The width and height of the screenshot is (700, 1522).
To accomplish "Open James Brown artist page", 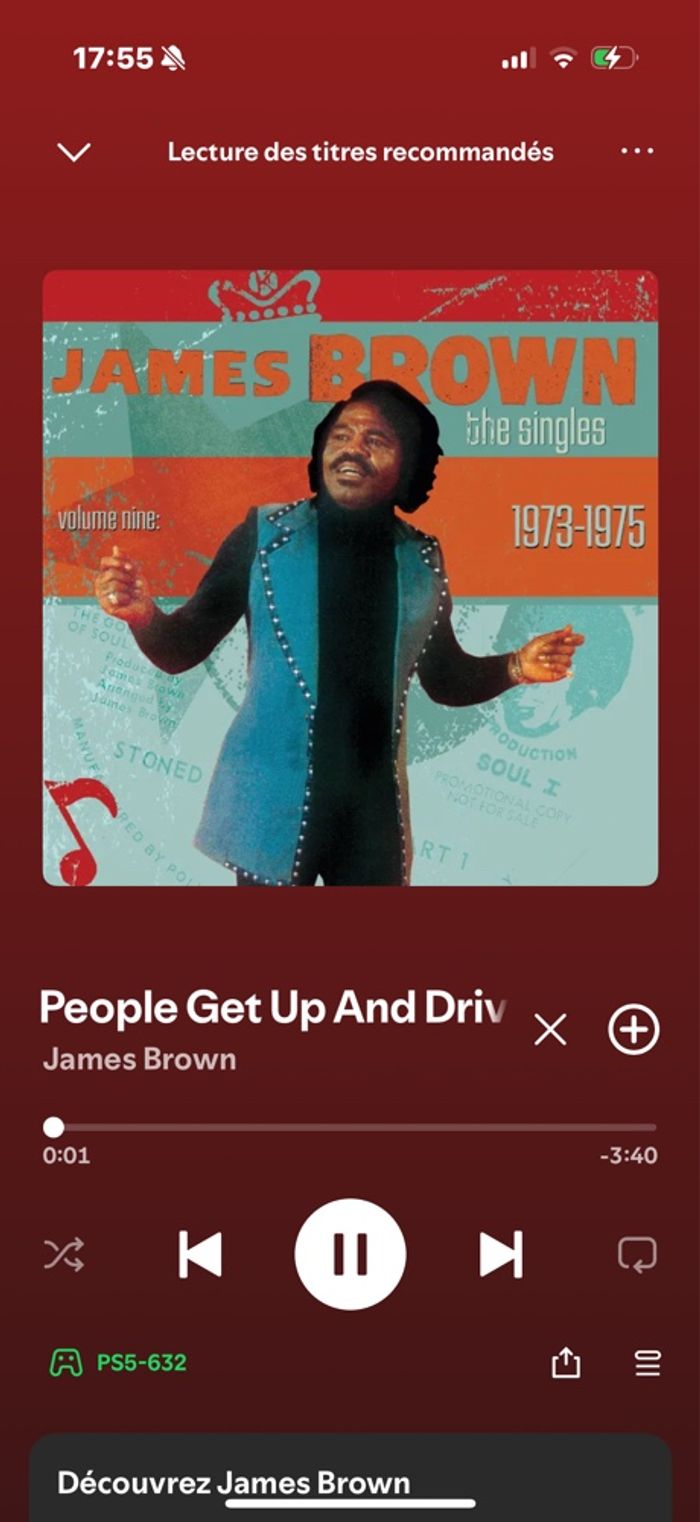I will 140,1060.
